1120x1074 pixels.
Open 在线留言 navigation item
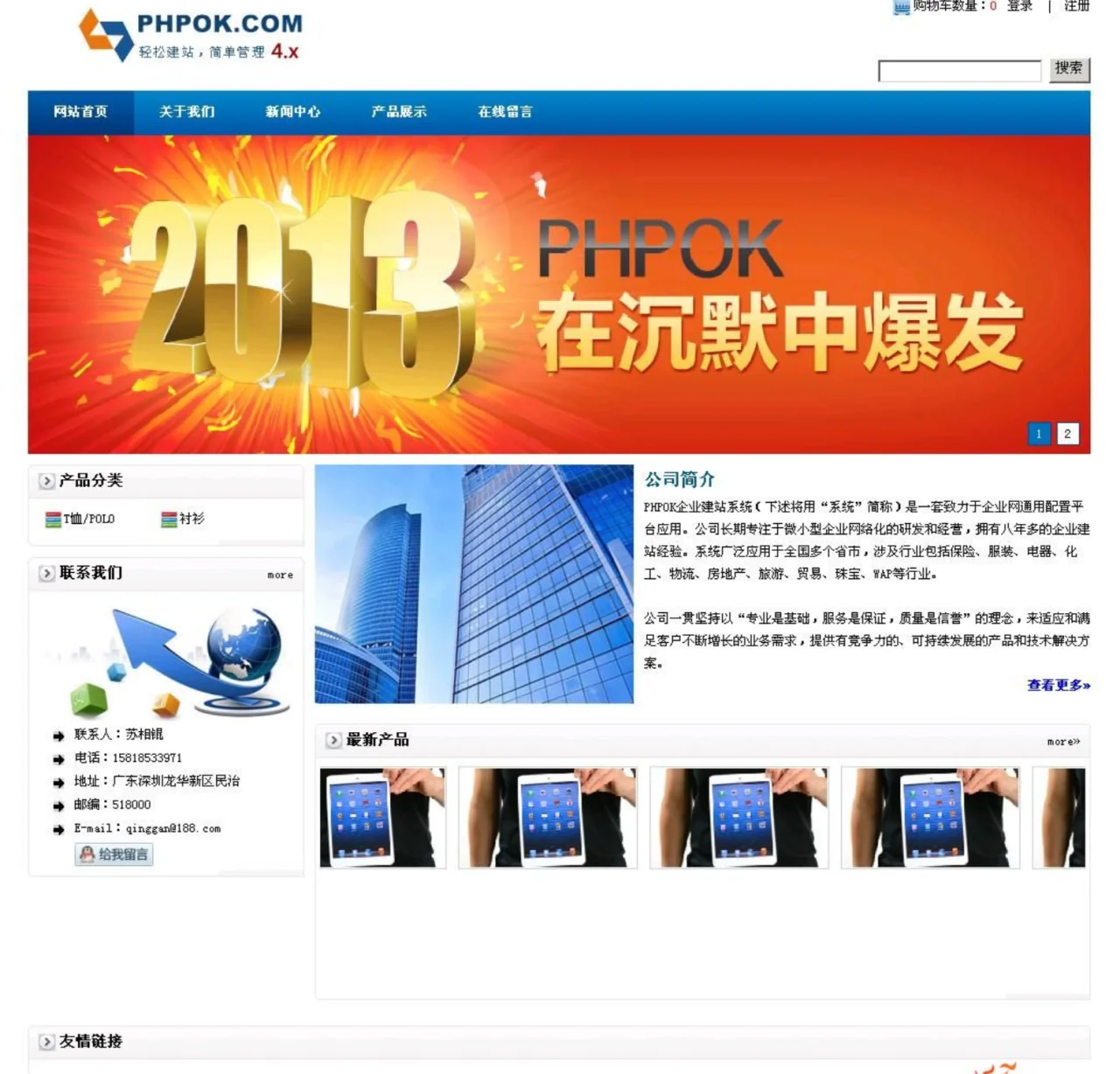tap(505, 112)
